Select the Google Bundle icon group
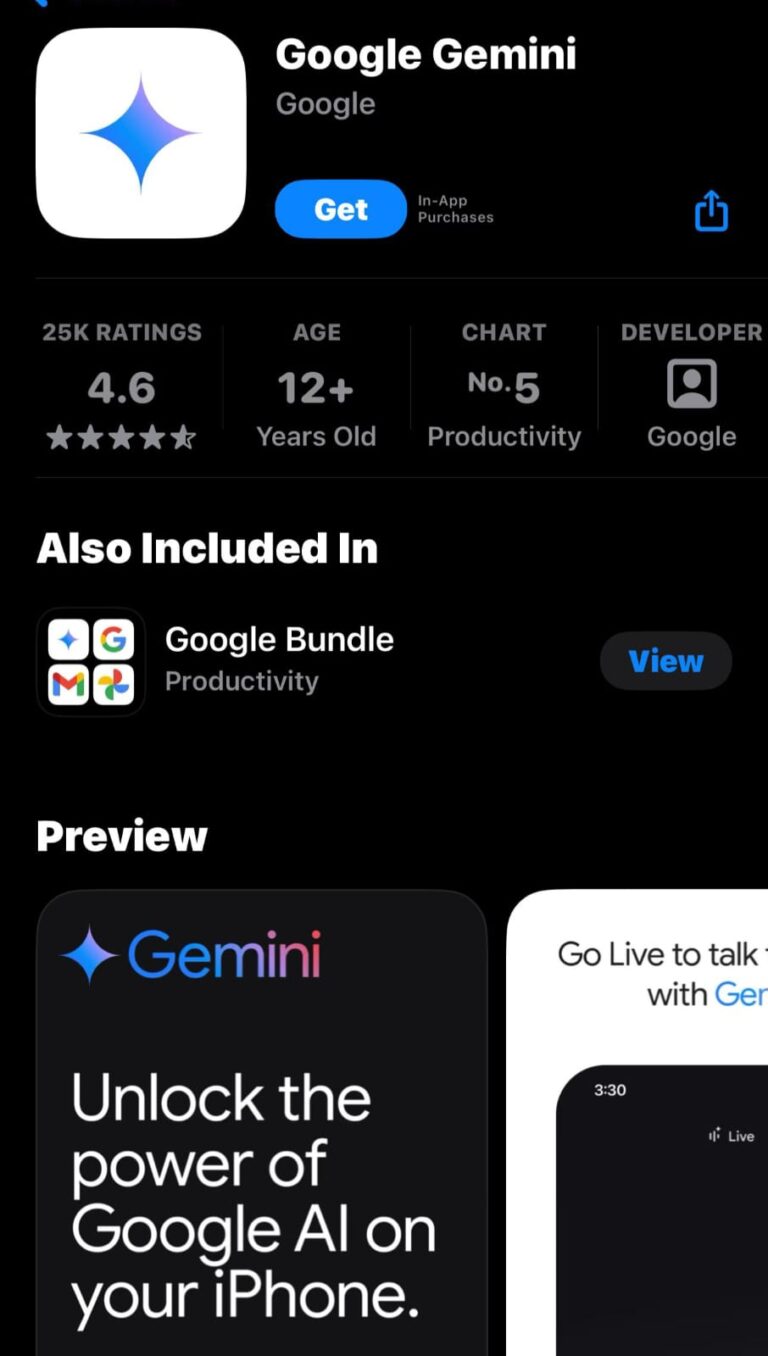Viewport: 768px width, 1356px height. click(90, 661)
